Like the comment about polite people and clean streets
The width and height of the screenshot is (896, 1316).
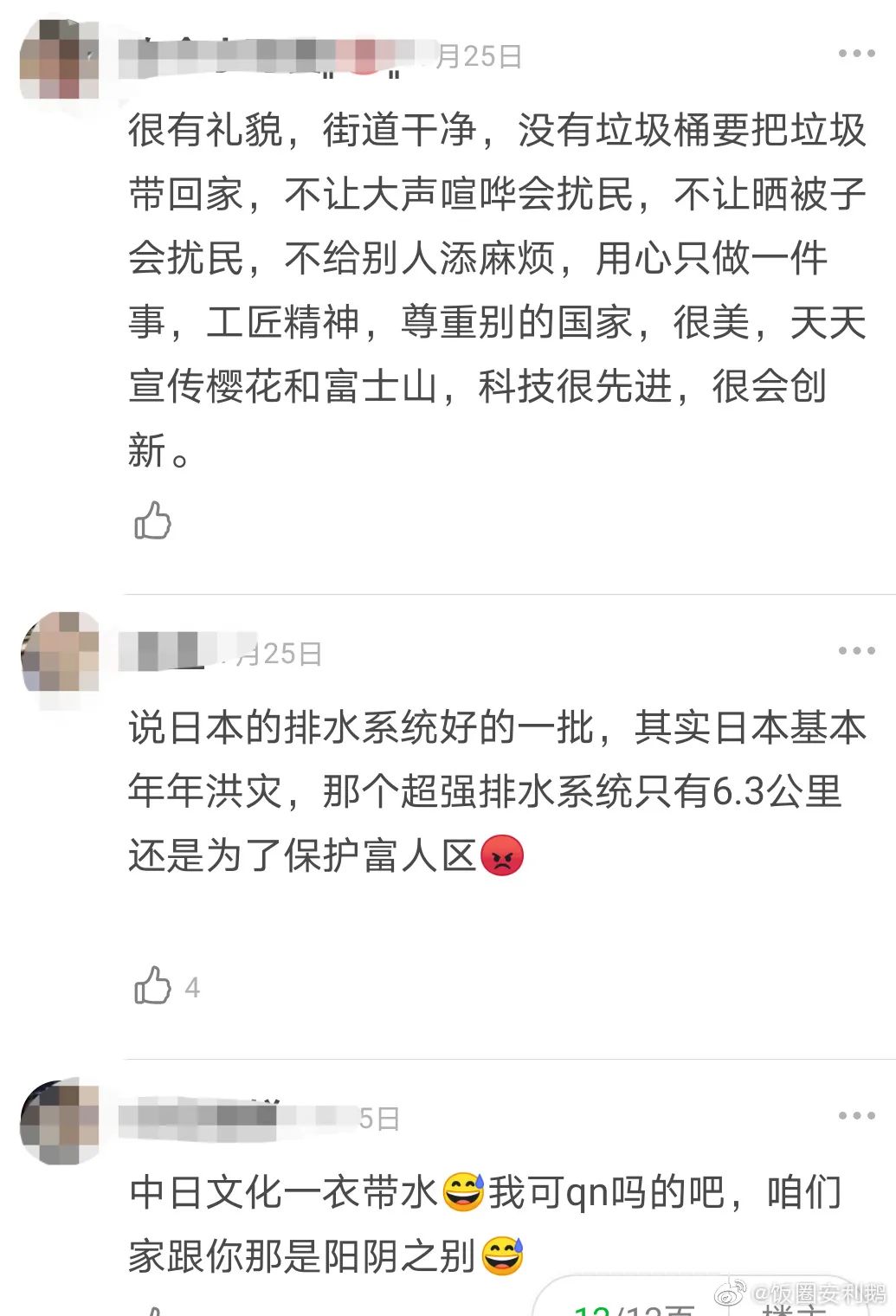(x=153, y=520)
